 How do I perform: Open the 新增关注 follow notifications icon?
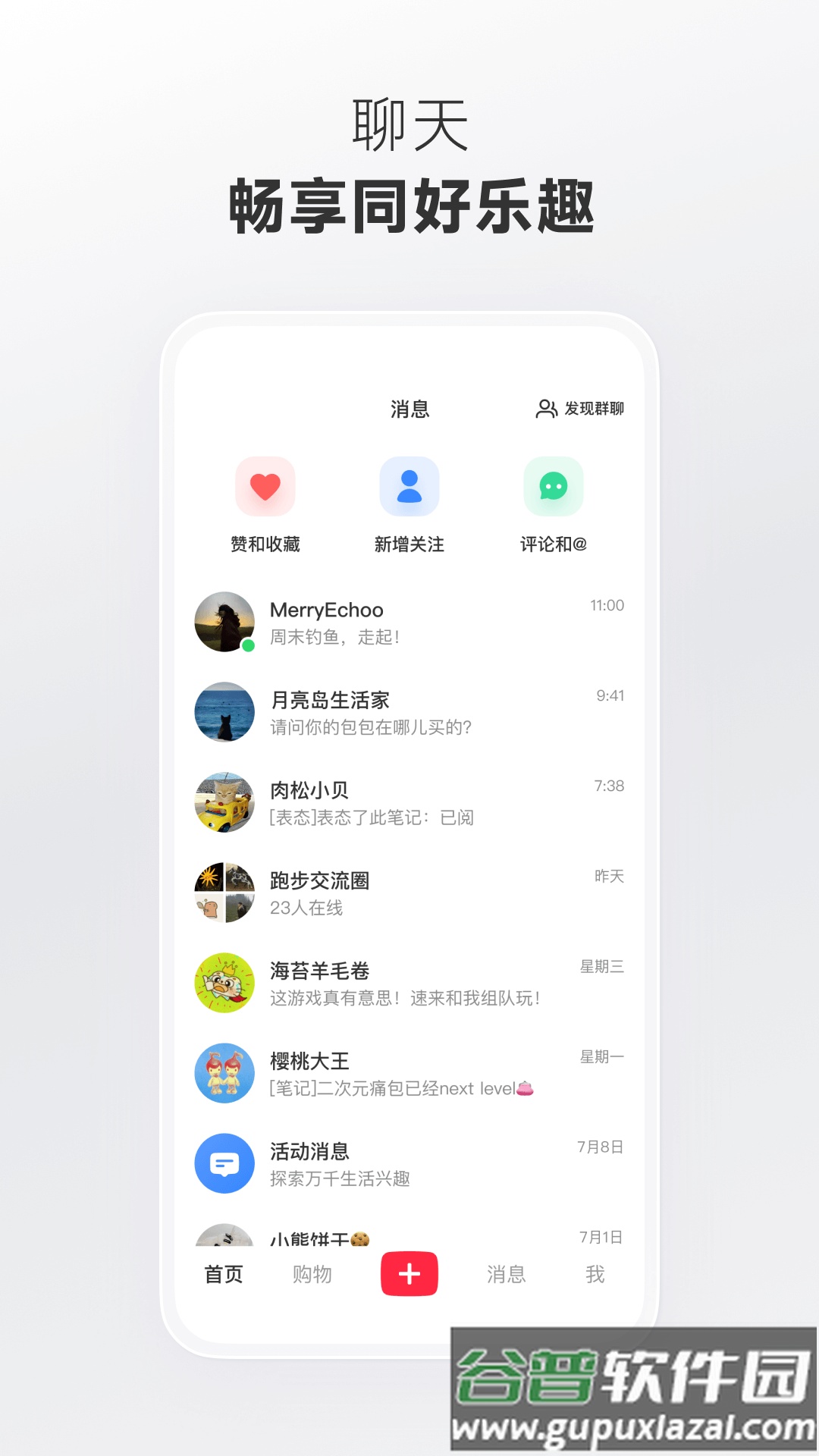pos(409,486)
